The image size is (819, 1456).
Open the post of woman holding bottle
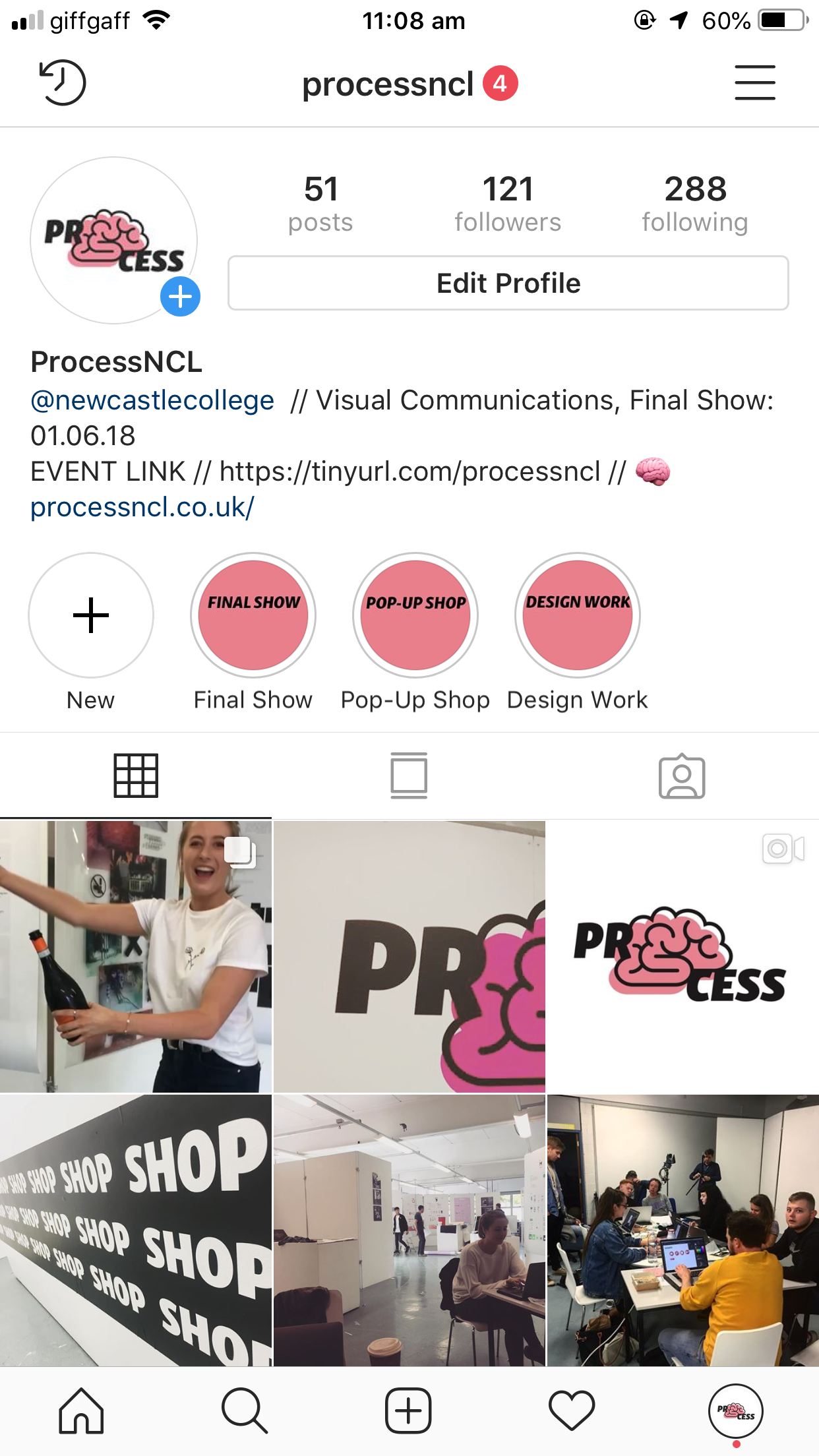coord(135,956)
